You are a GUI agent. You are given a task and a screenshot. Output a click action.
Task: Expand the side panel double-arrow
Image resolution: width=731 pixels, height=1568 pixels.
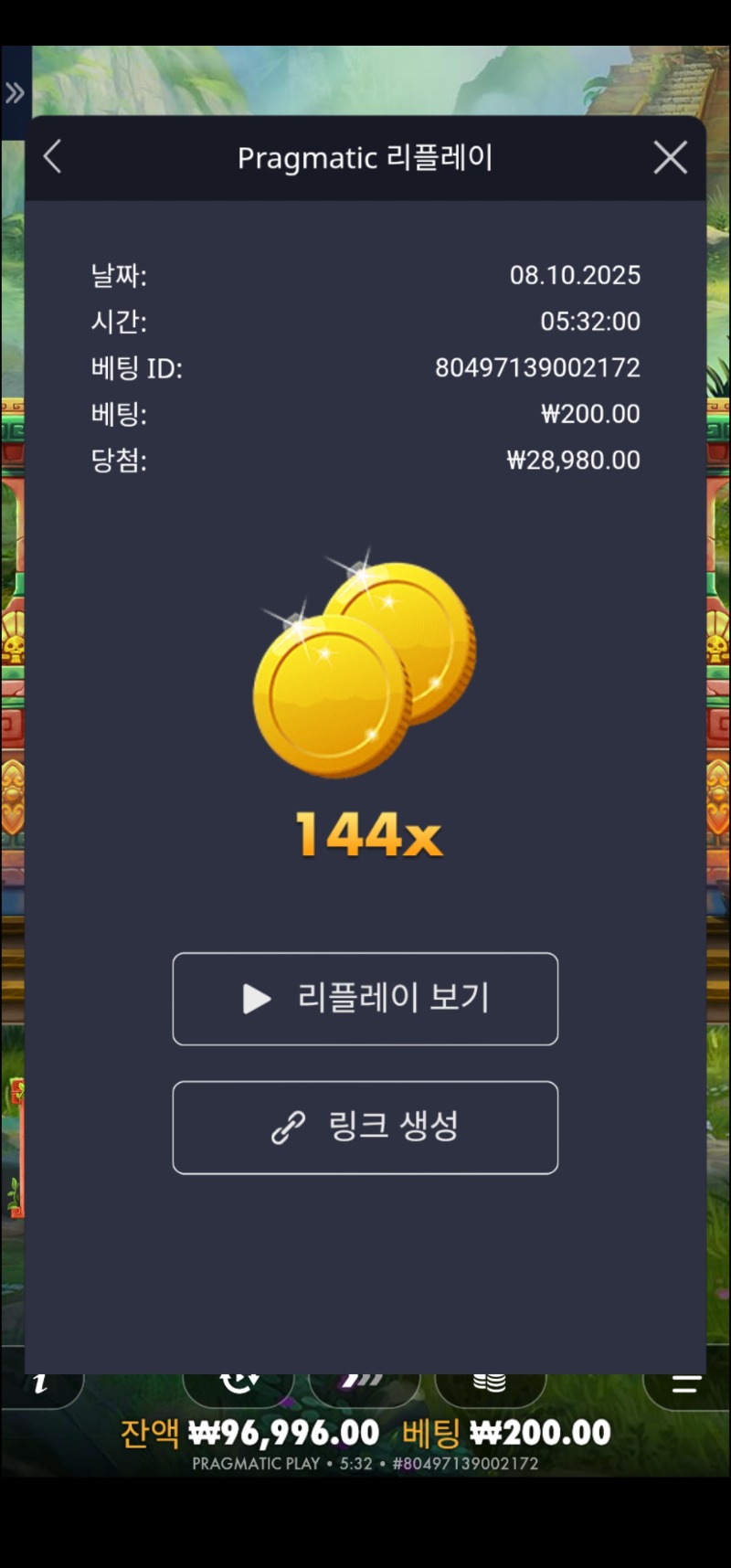pyautogui.click(x=15, y=92)
